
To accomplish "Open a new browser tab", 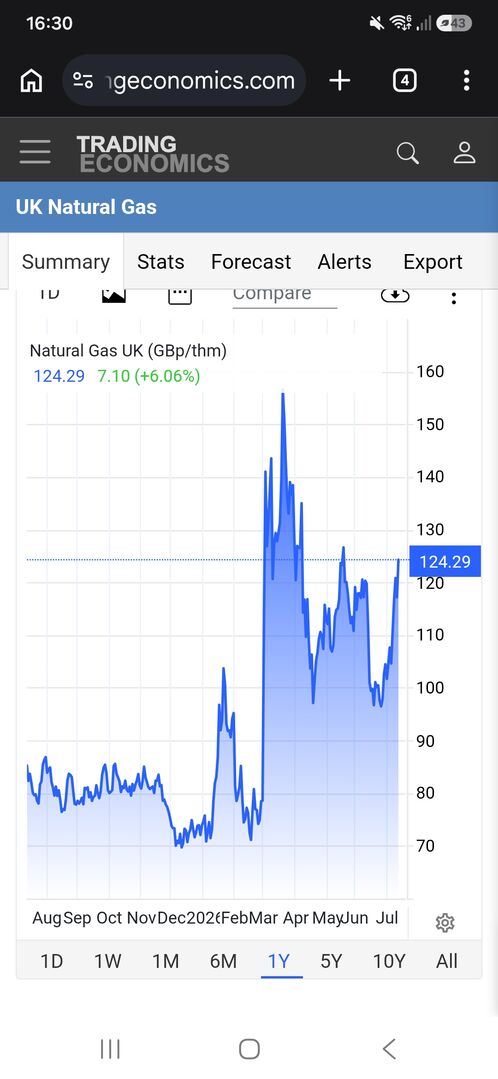I will [339, 81].
